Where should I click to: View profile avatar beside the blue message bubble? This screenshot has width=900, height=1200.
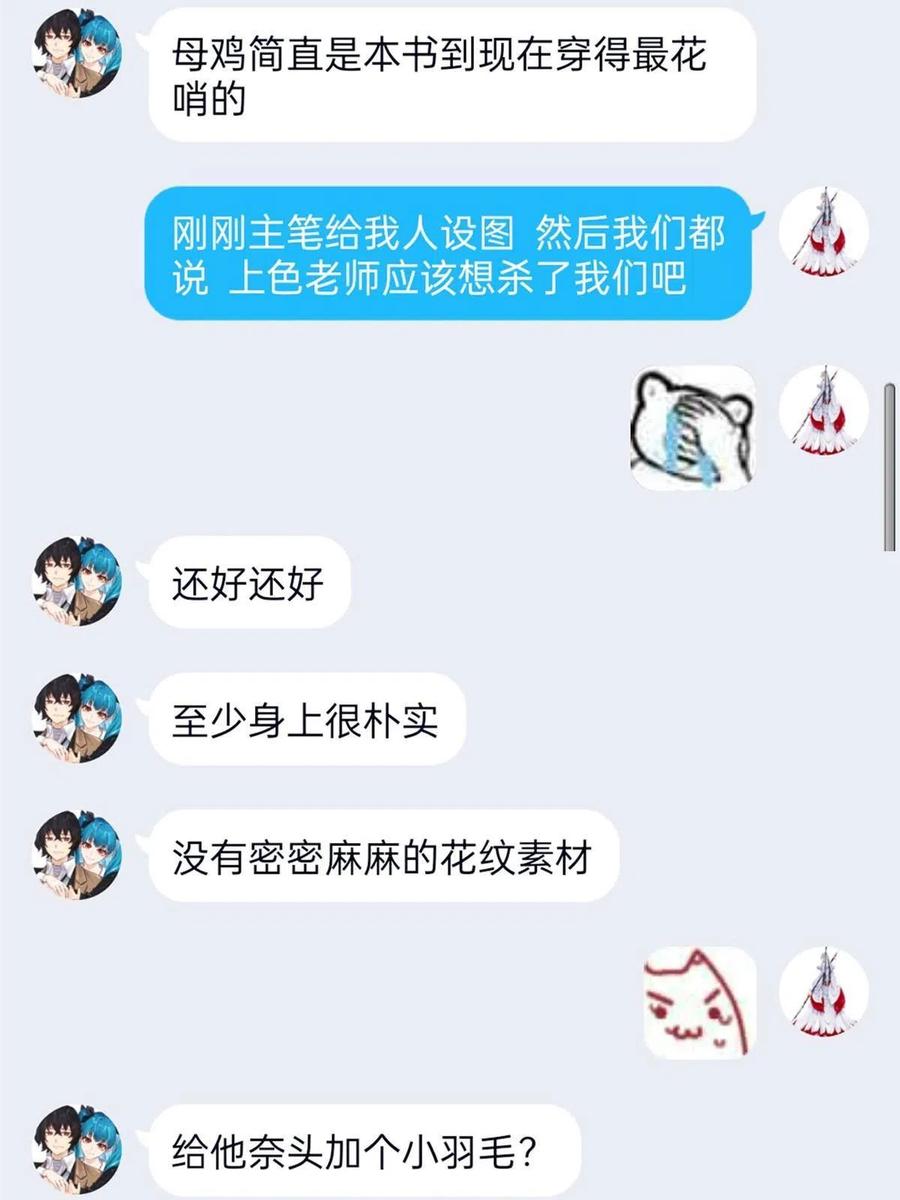pyautogui.click(x=824, y=232)
